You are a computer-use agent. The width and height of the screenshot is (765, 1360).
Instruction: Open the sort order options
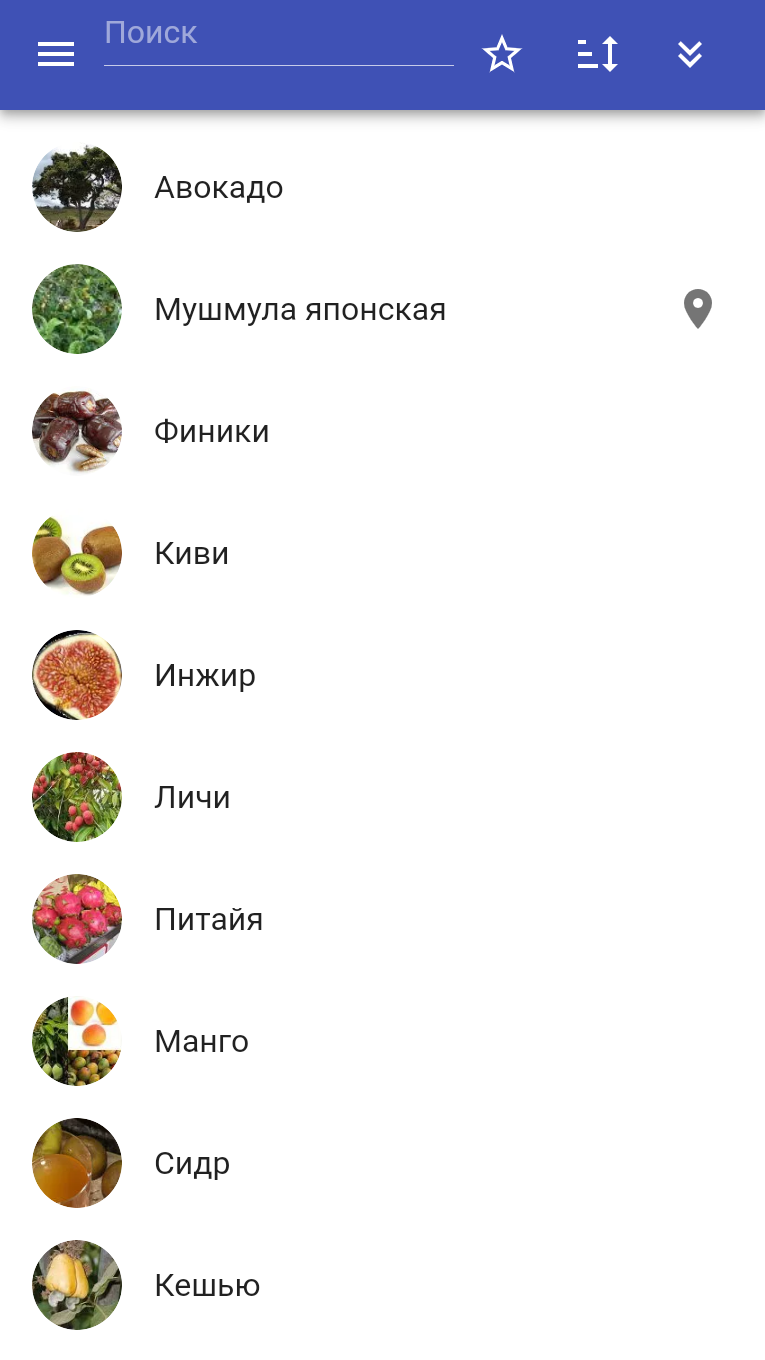598,54
